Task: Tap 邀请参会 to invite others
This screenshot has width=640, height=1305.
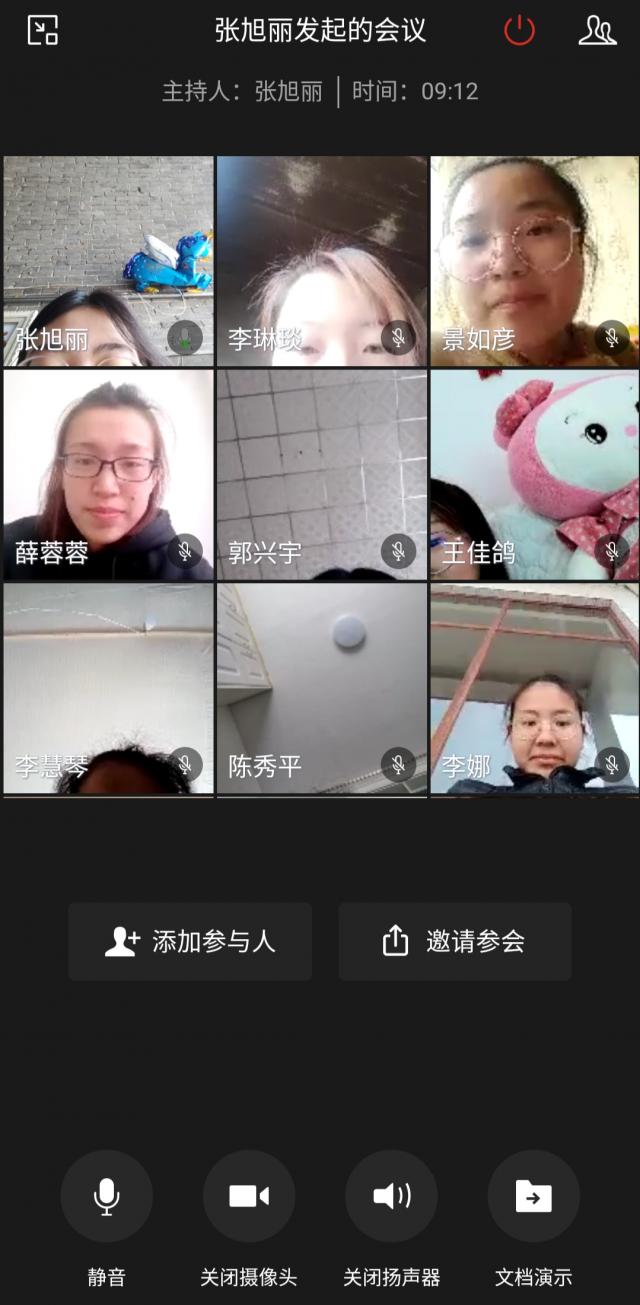Action: point(455,941)
